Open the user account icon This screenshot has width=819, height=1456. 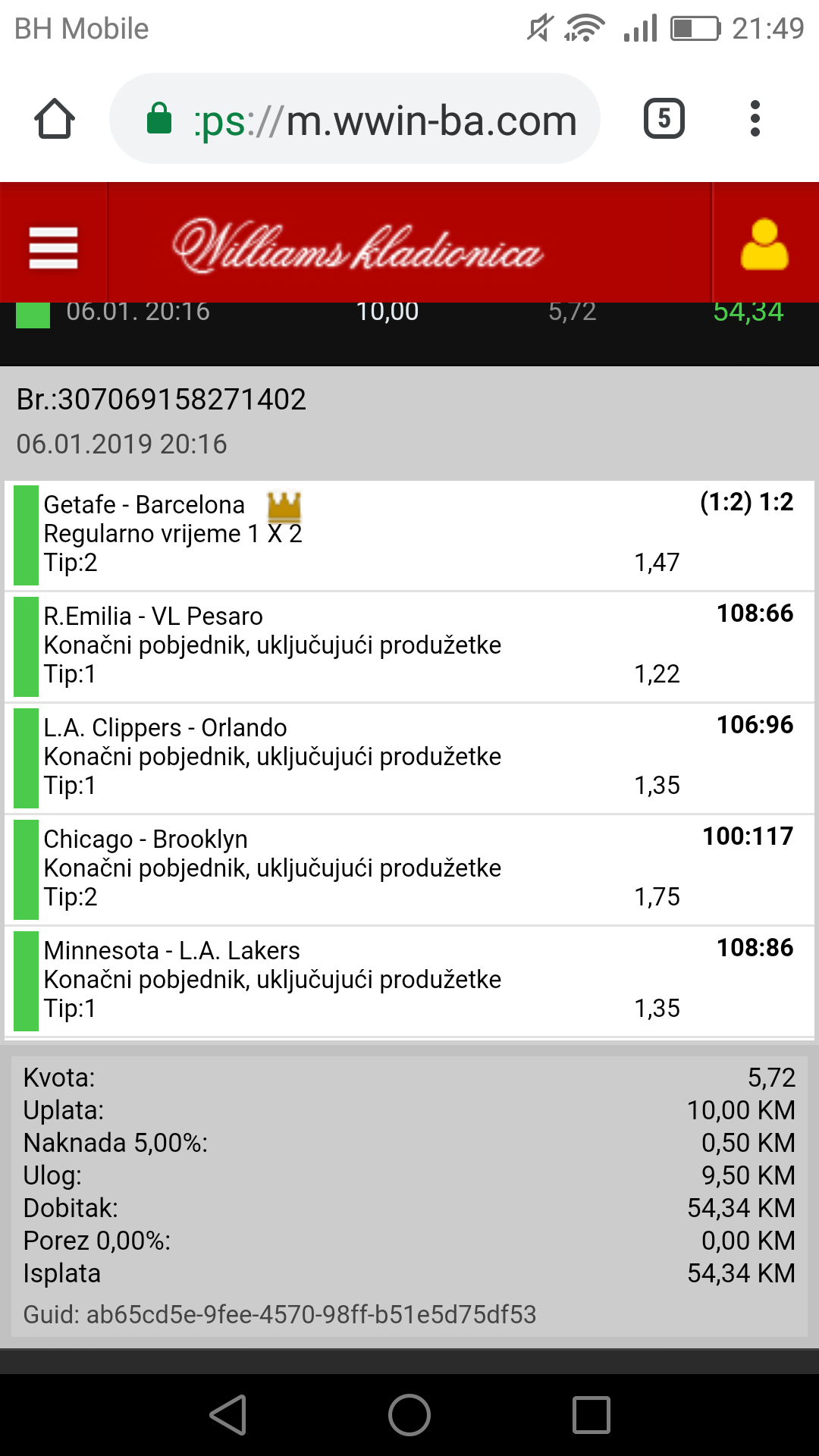tap(764, 244)
